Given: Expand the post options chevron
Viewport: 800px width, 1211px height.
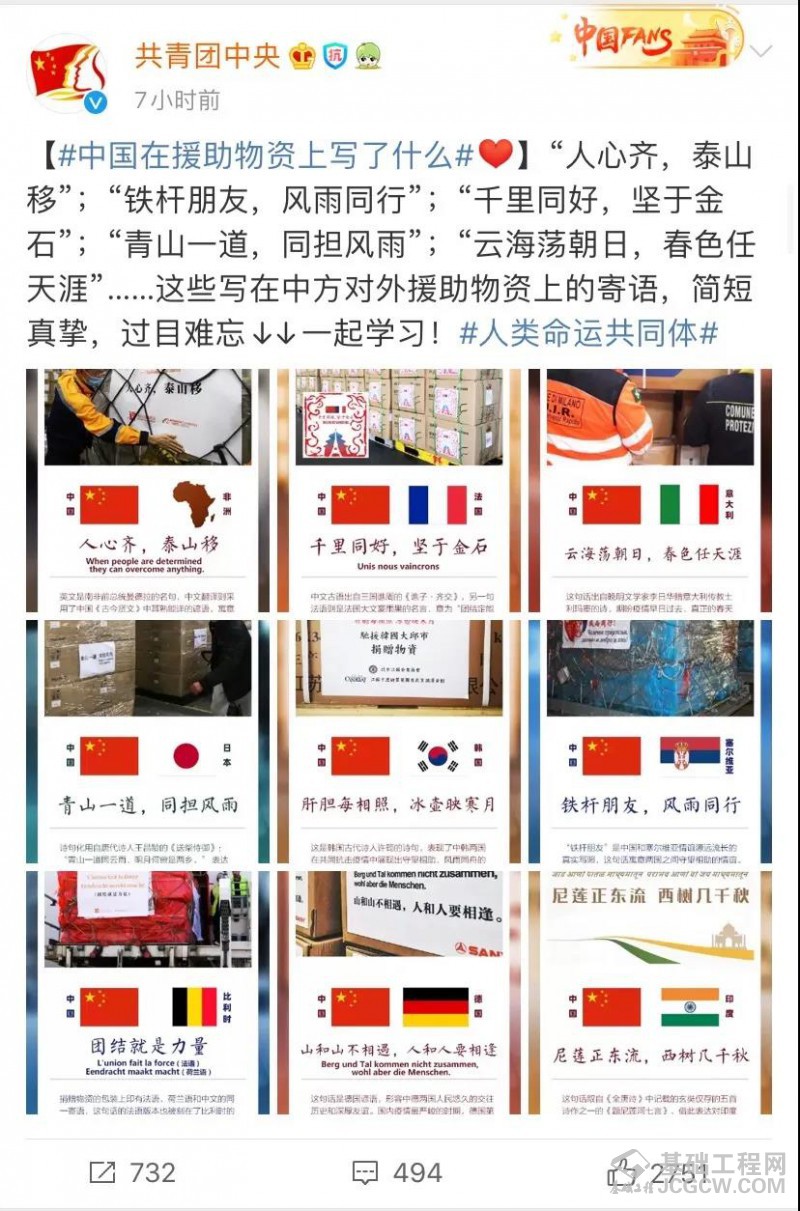Looking at the screenshot, I should [761, 51].
